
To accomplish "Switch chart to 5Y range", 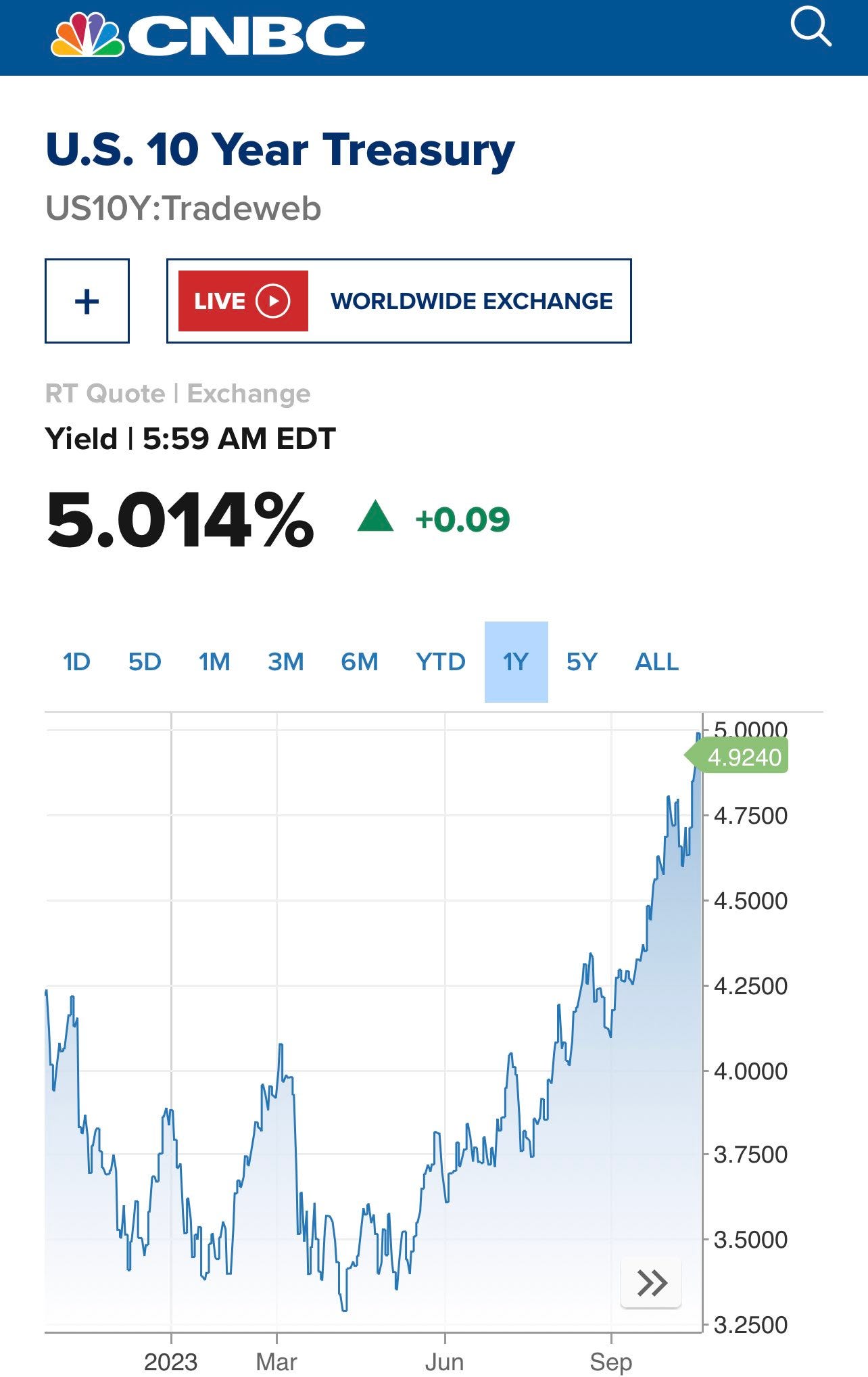I will [x=582, y=662].
